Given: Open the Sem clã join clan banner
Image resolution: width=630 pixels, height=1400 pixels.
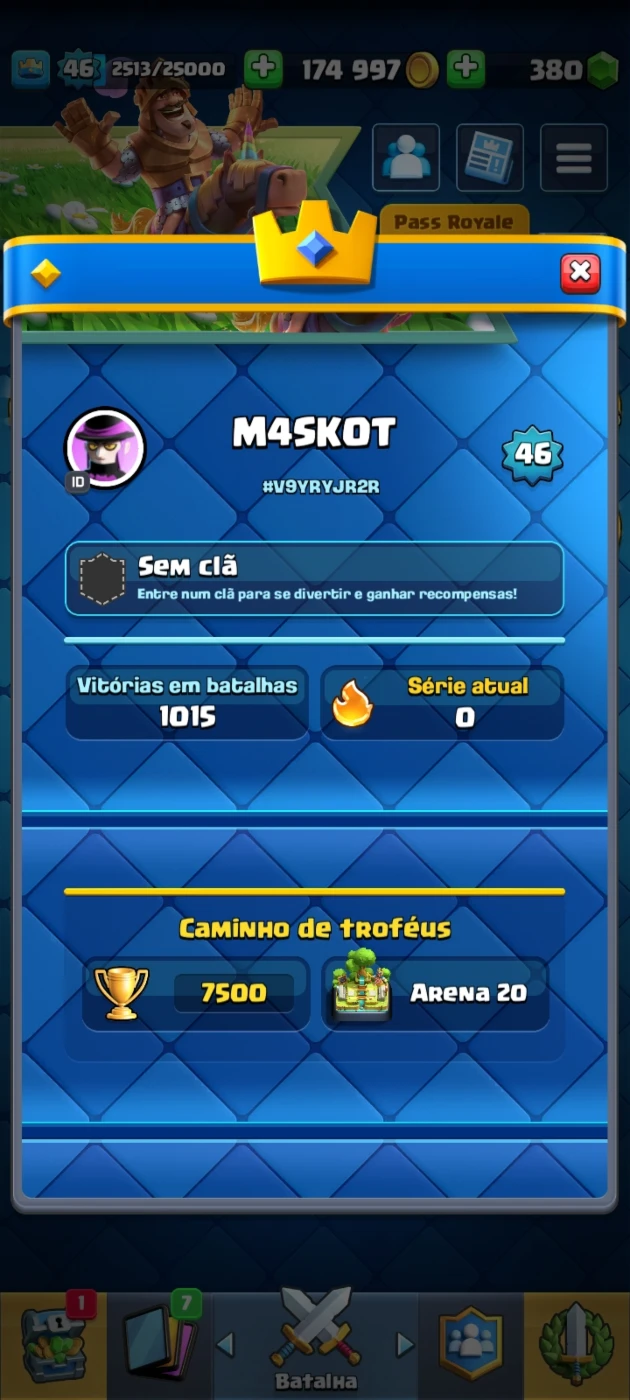Looking at the screenshot, I should tap(315, 578).
